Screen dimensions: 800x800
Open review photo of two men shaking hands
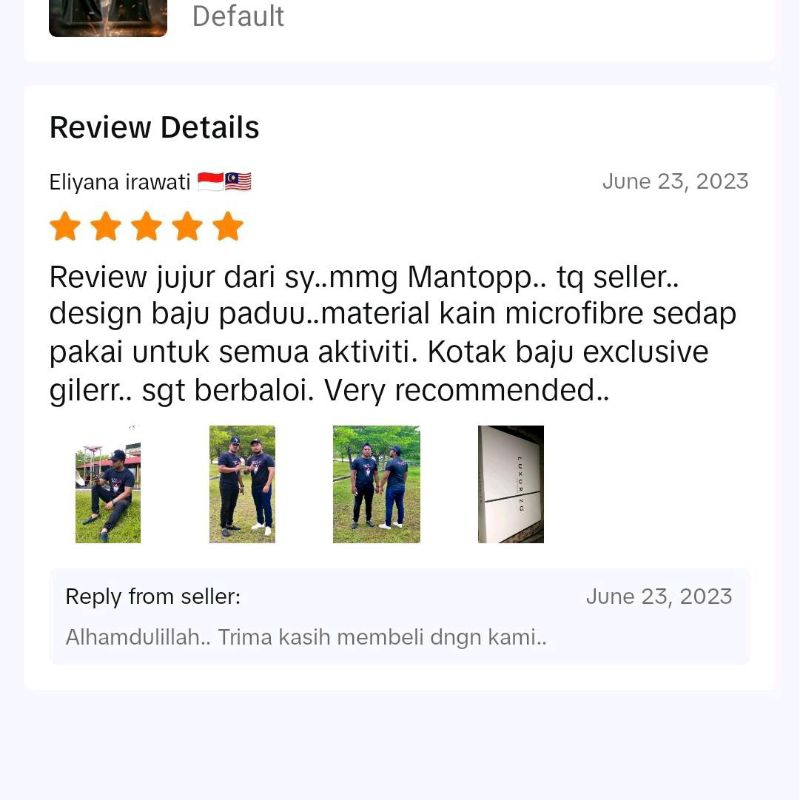click(x=242, y=484)
